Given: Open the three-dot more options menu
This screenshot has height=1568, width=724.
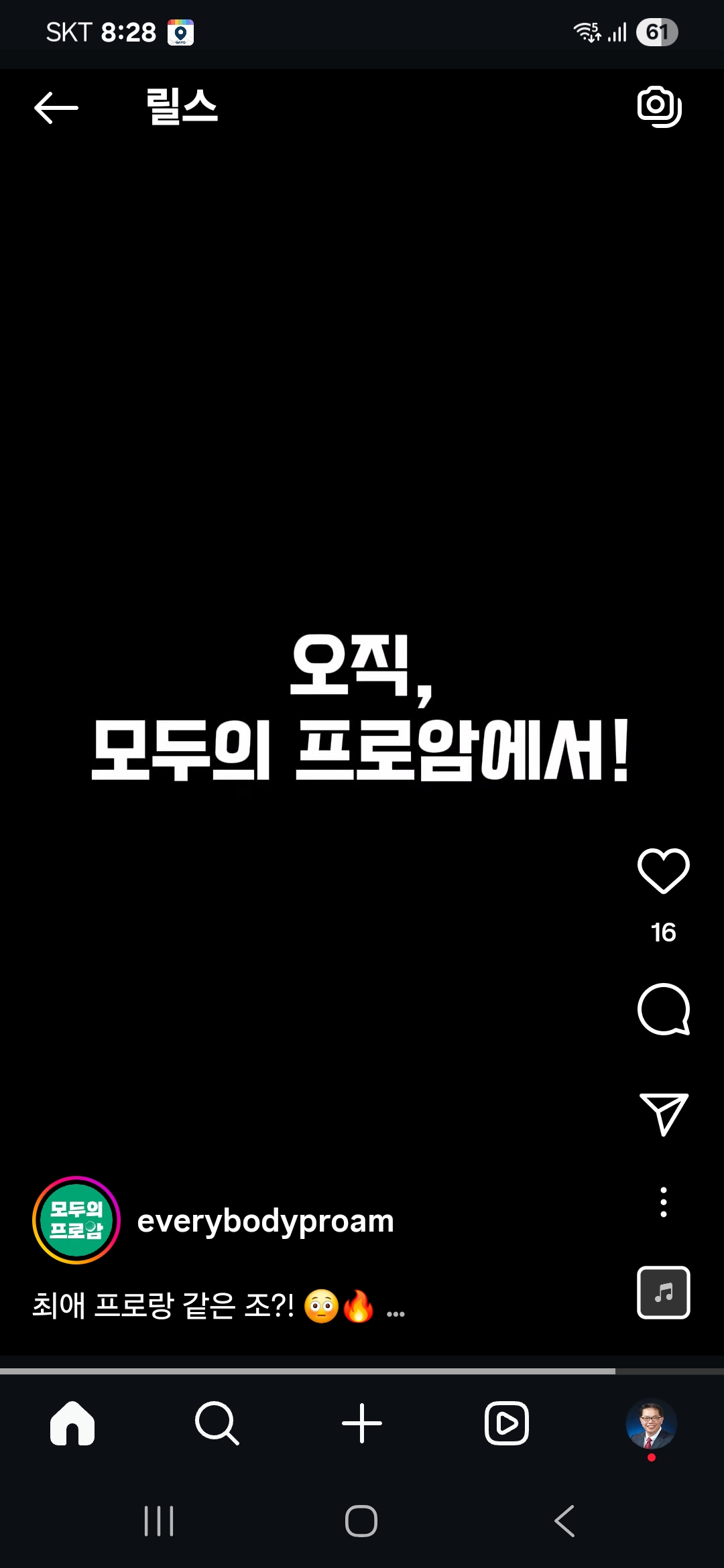Looking at the screenshot, I should 663,1202.
